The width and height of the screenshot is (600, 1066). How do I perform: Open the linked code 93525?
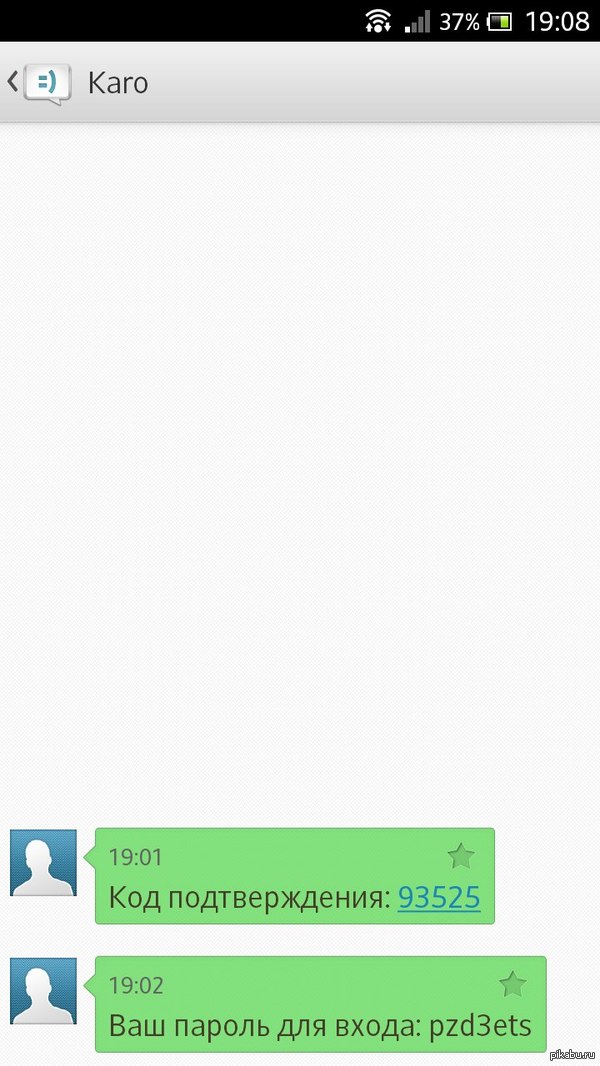pos(439,898)
